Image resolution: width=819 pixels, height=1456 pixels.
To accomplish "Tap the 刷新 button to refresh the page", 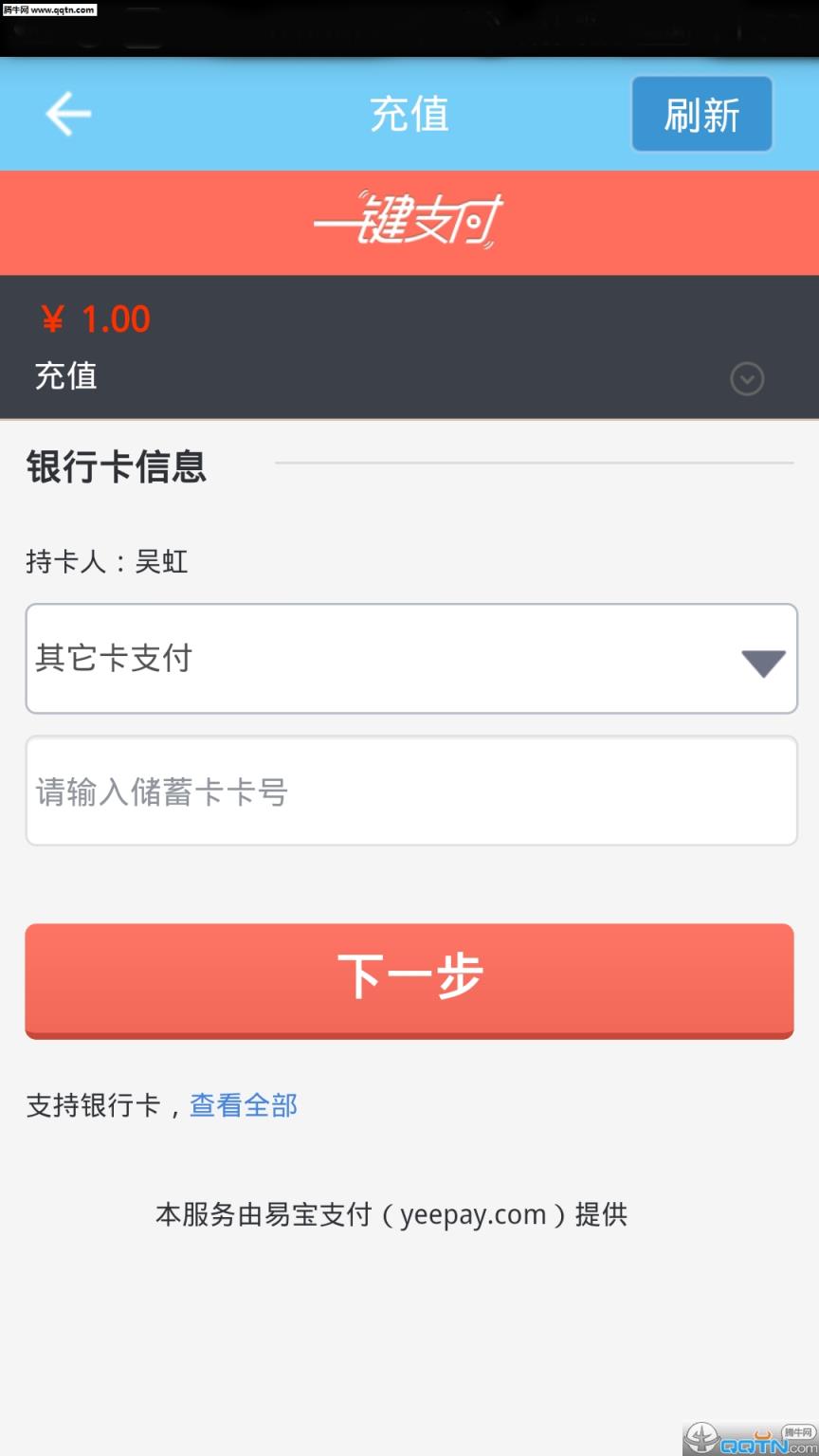I will 701,113.
